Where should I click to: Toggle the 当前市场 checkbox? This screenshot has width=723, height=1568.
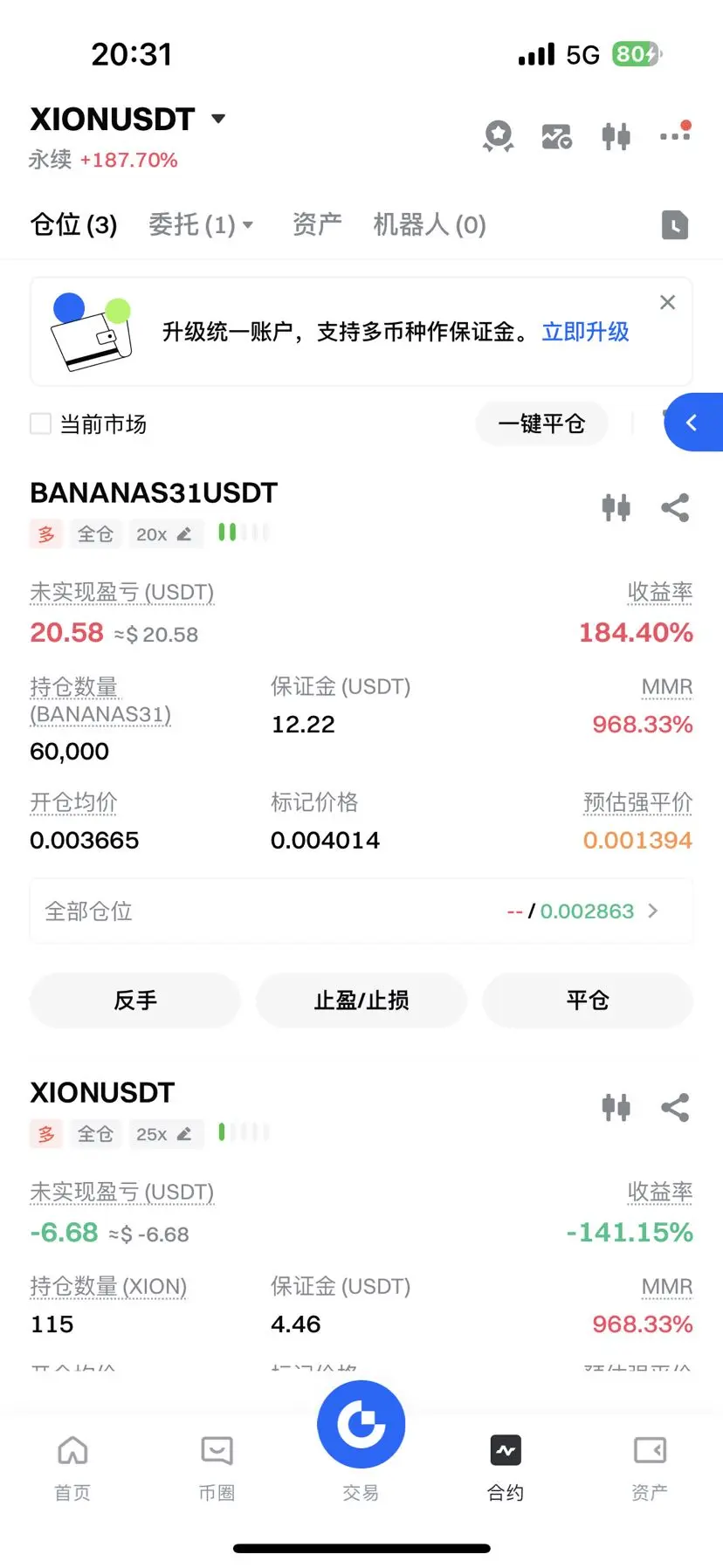coord(41,424)
